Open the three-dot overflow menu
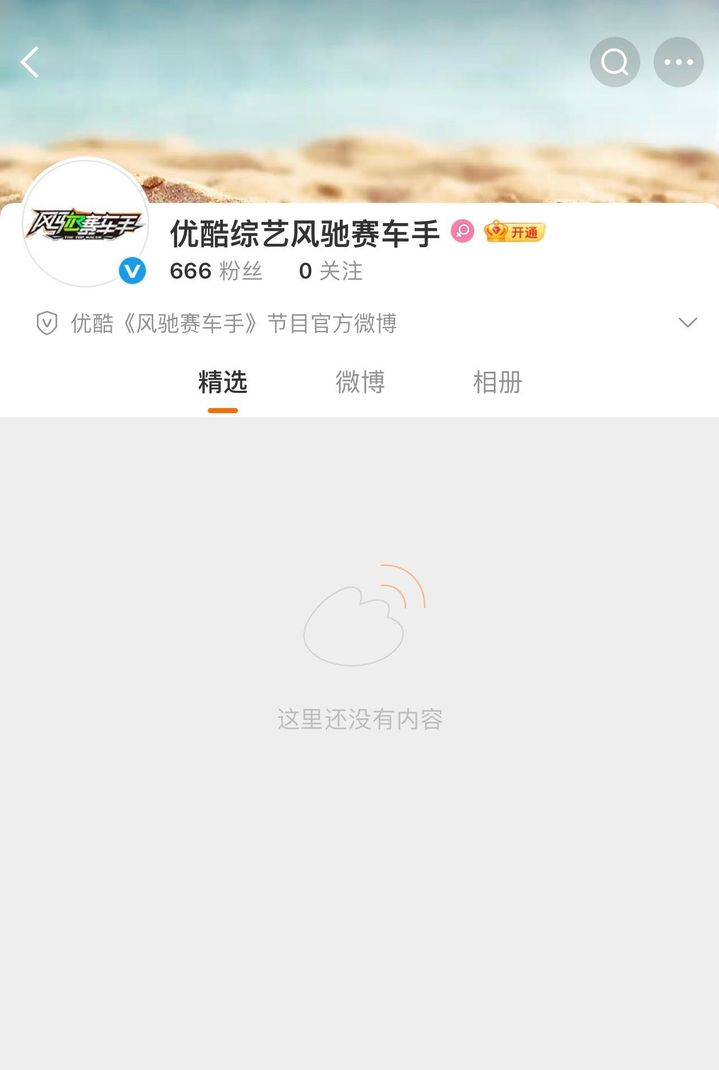719x1070 pixels. pyautogui.click(x=679, y=62)
